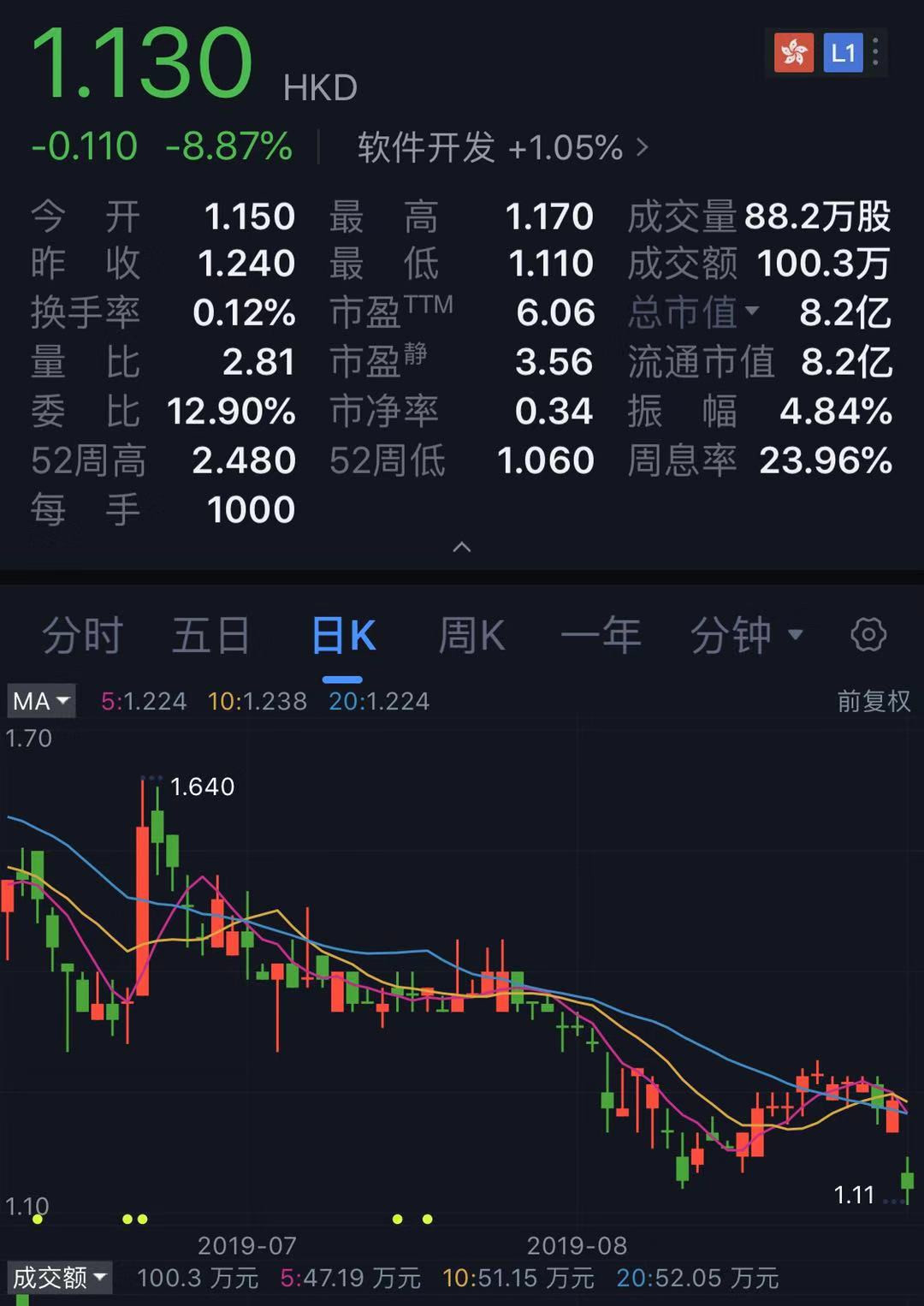Switch the 总市值 market cap type
Screen dimensions: 924x1306
click(694, 312)
